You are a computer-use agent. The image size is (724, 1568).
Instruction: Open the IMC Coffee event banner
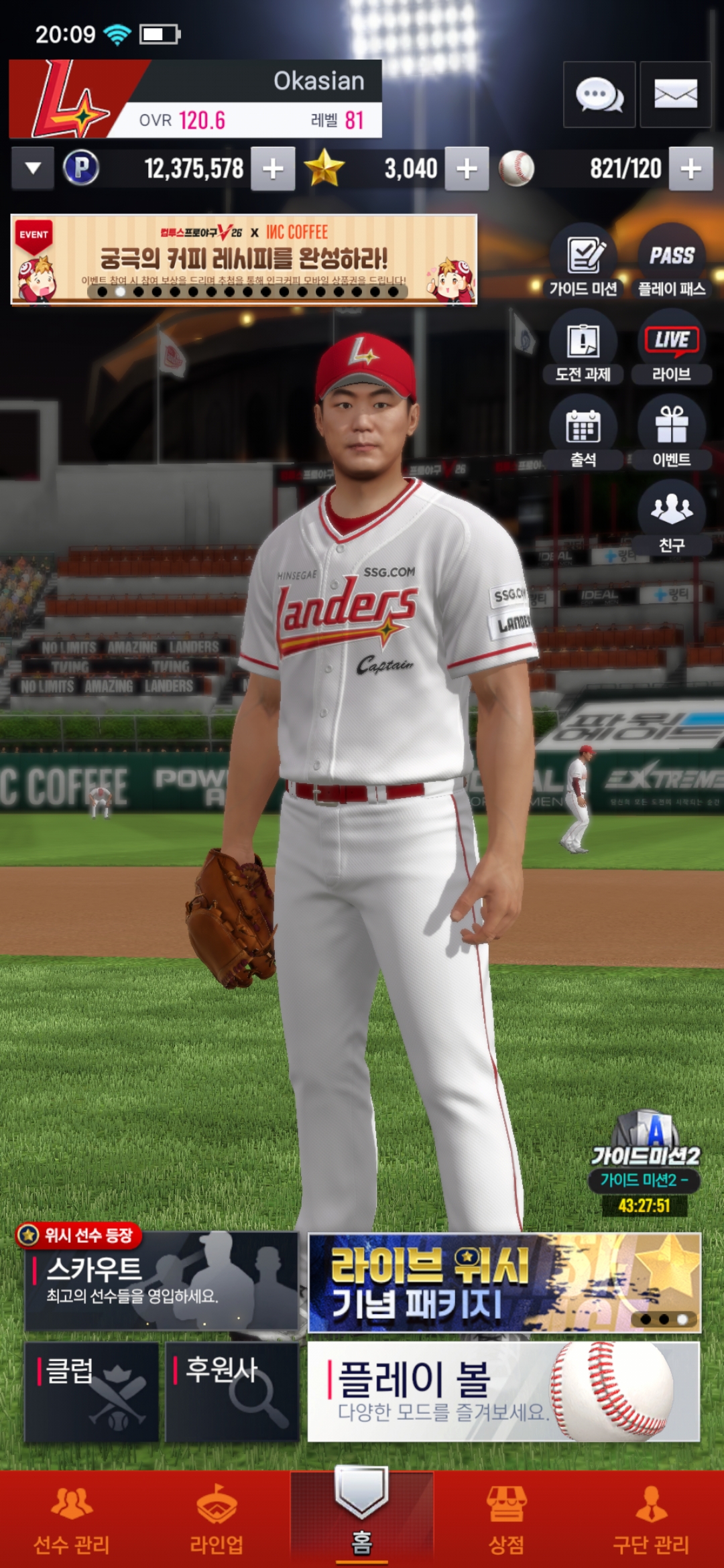244,259
